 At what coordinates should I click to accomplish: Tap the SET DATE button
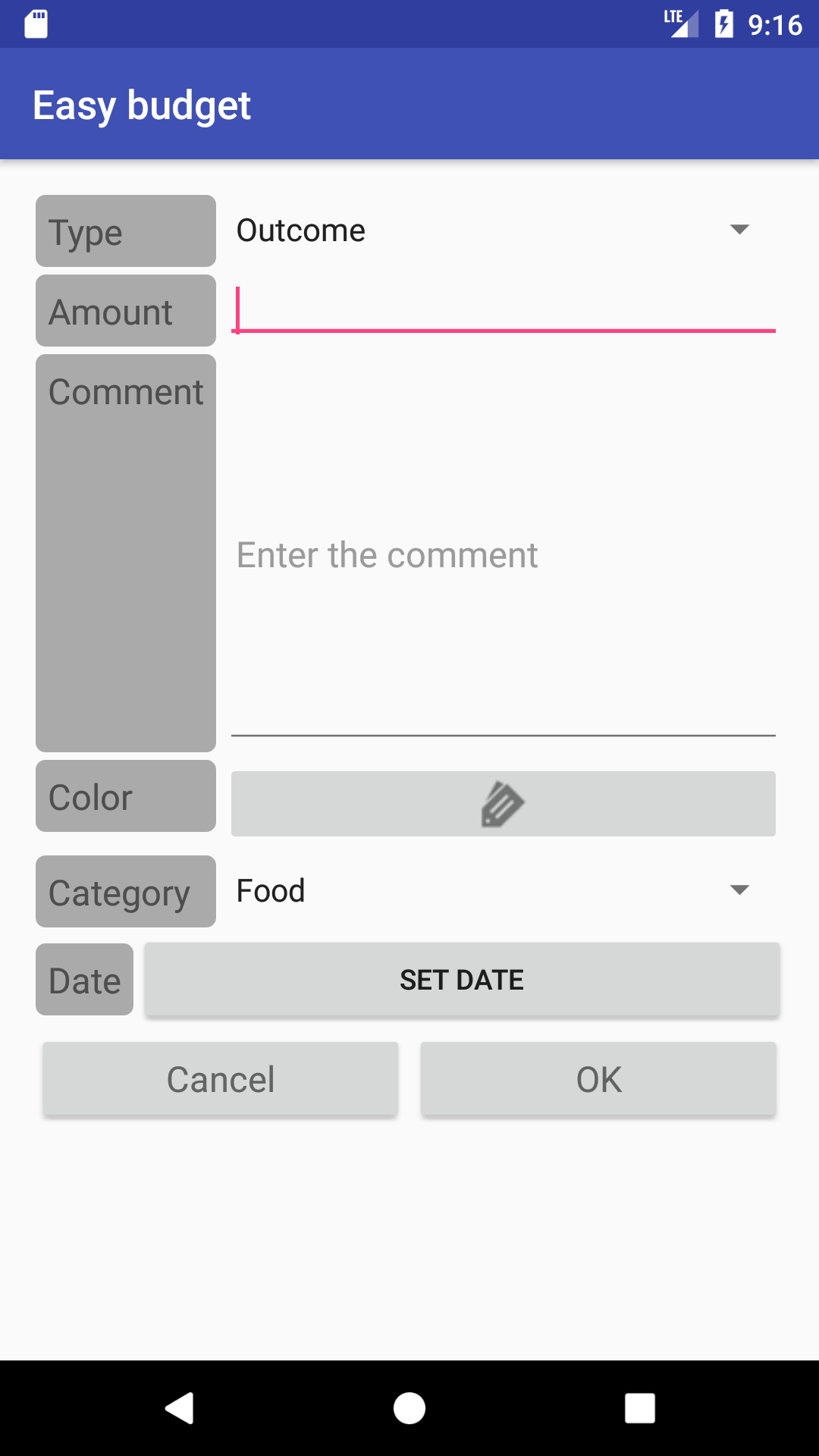click(462, 980)
